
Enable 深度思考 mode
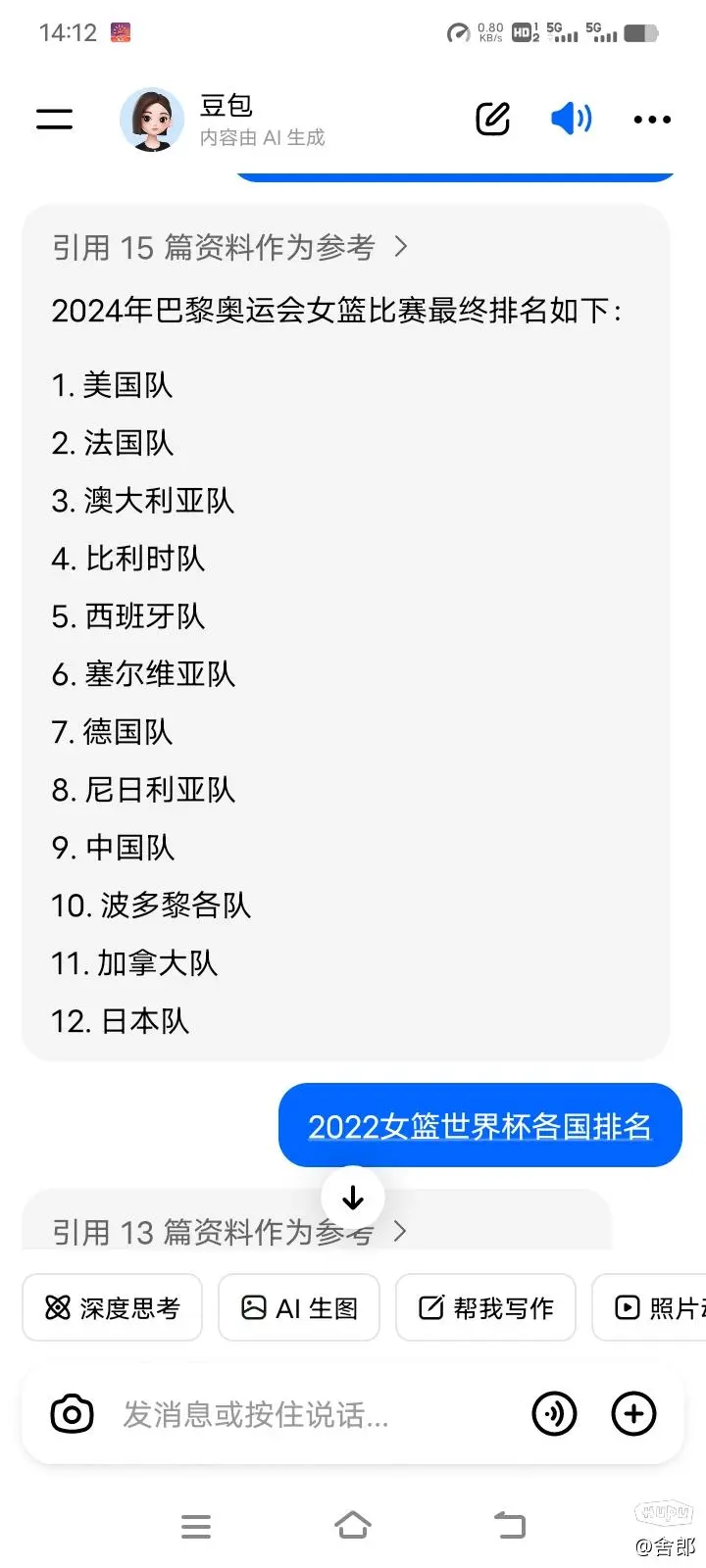coord(113,1307)
